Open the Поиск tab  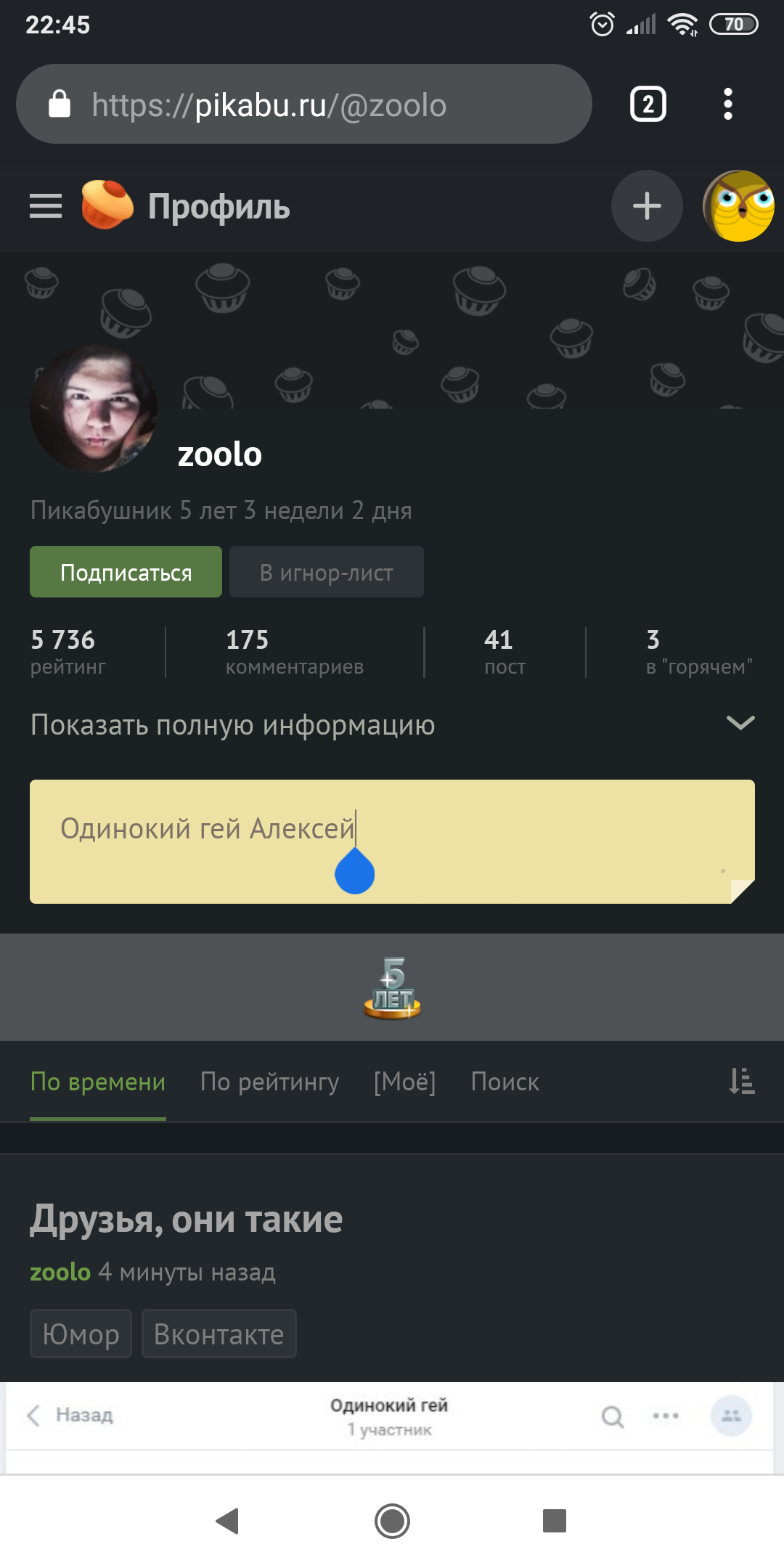pyautogui.click(x=505, y=1082)
